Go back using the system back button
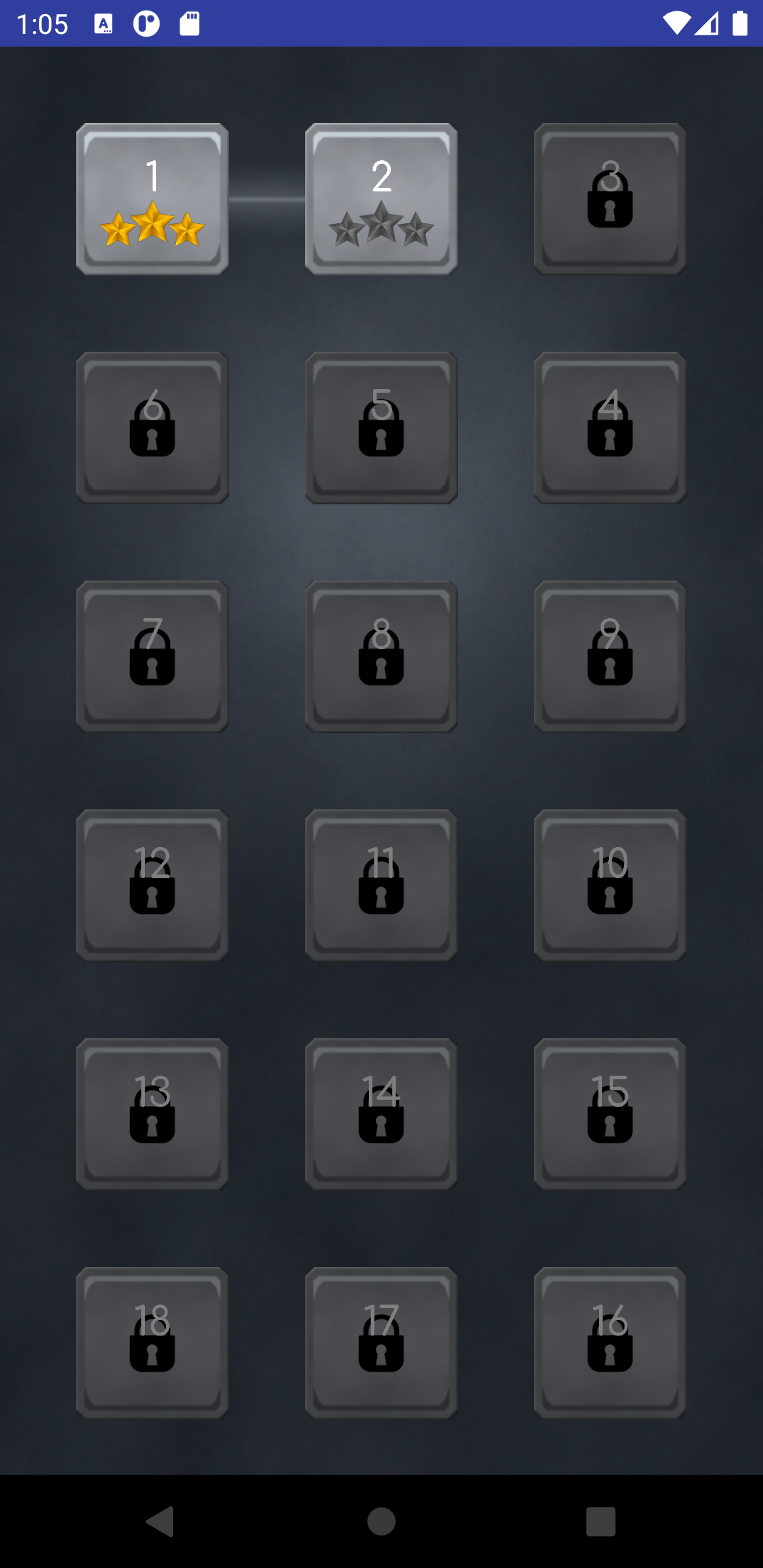The height and width of the screenshot is (1568, 763). pyautogui.click(x=160, y=1521)
